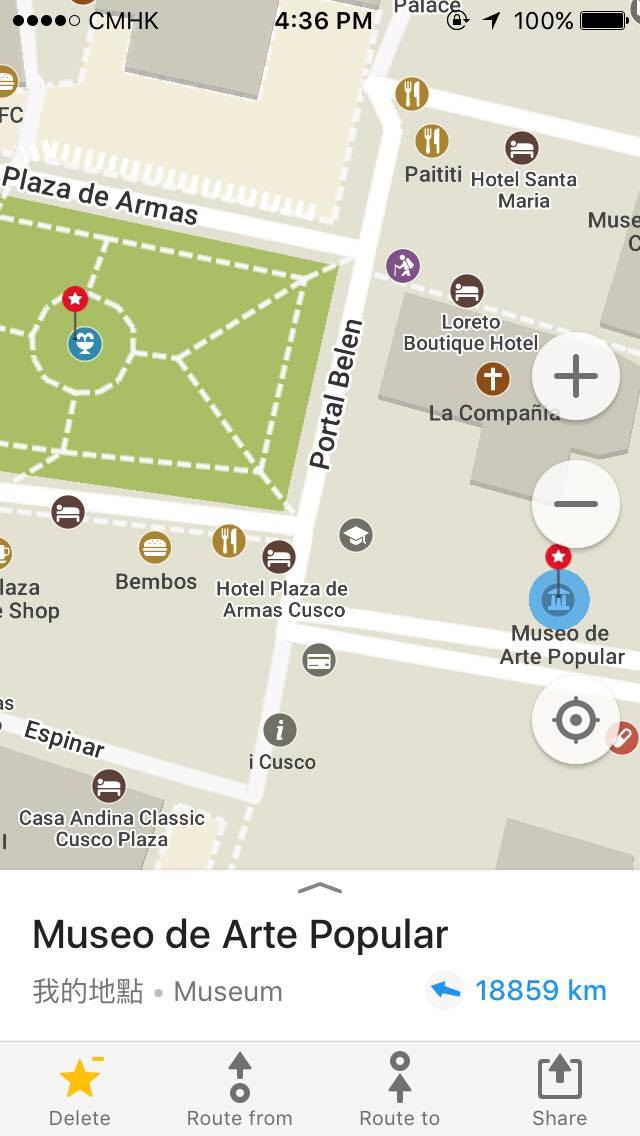Image resolution: width=640 pixels, height=1136 pixels.
Task: Select the bookmarked fountain in the plaza
Action: click(84, 345)
